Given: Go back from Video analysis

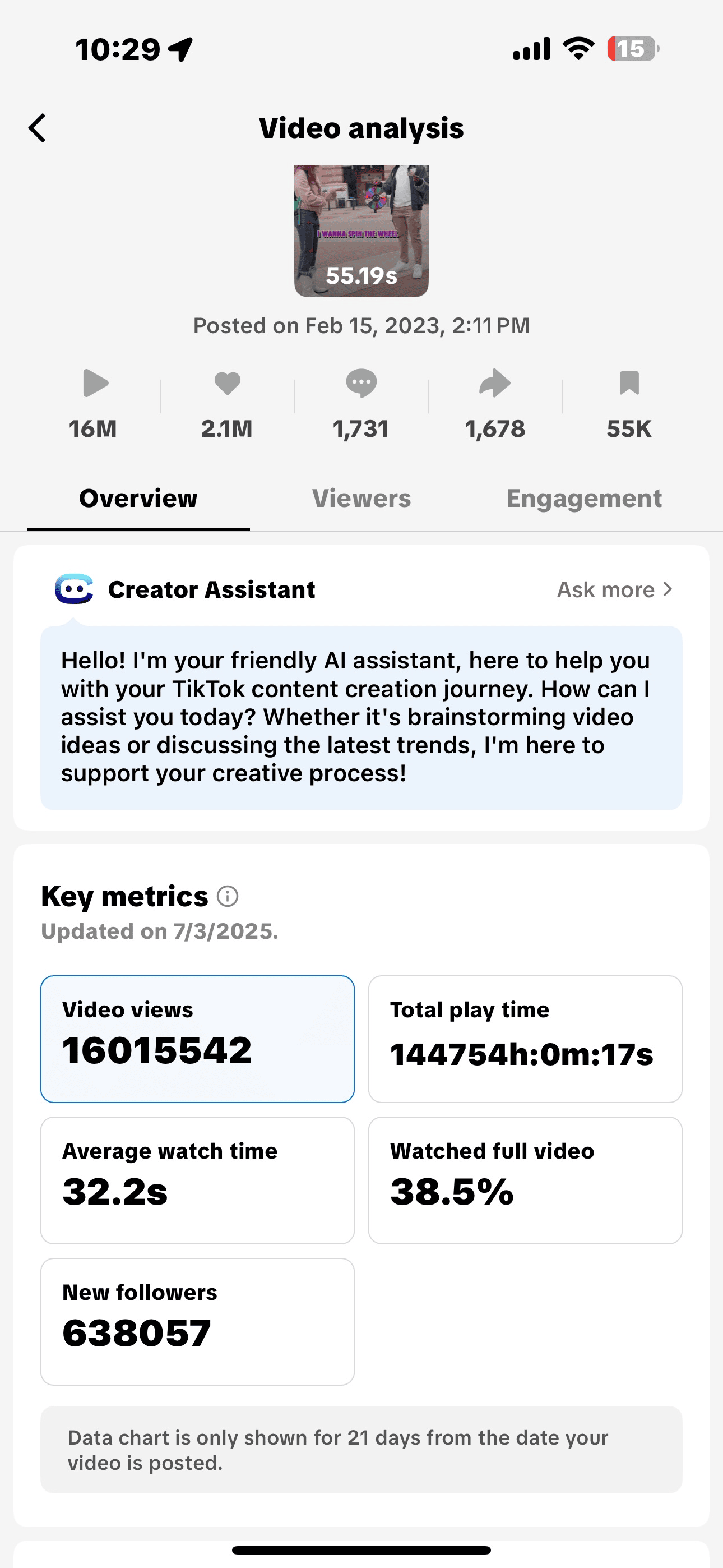Looking at the screenshot, I should [38, 128].
